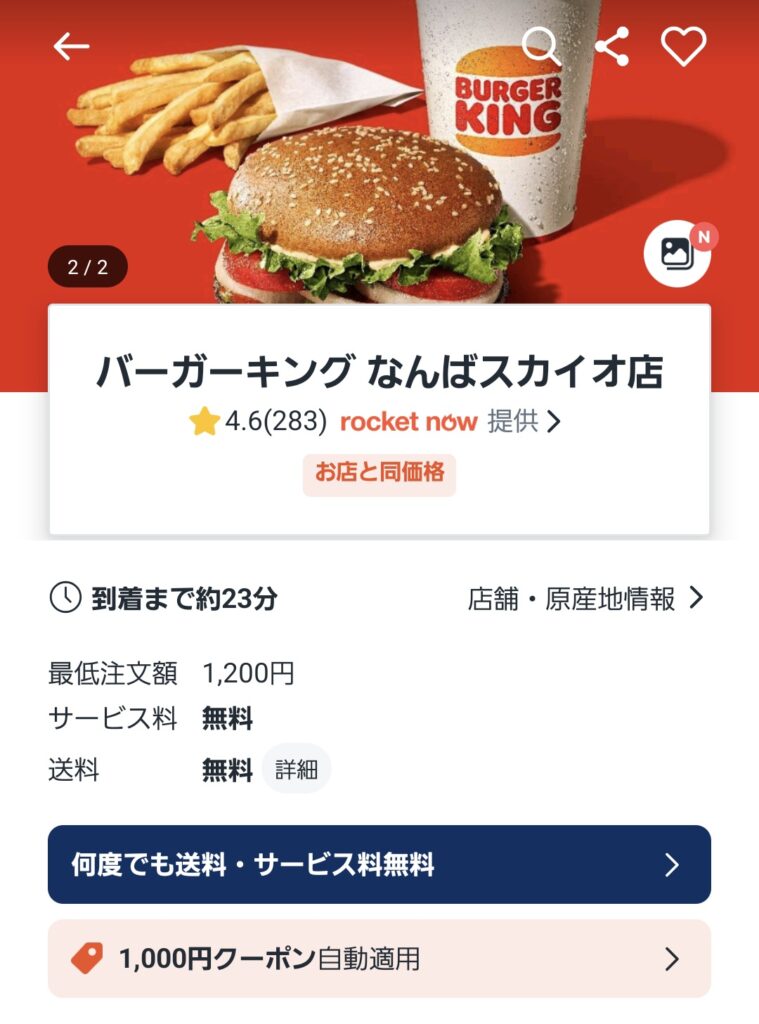Viewport: 759px width, 1024px height.
Task: Open the photo gallery icon with N badge
Action: click(677, 254)
